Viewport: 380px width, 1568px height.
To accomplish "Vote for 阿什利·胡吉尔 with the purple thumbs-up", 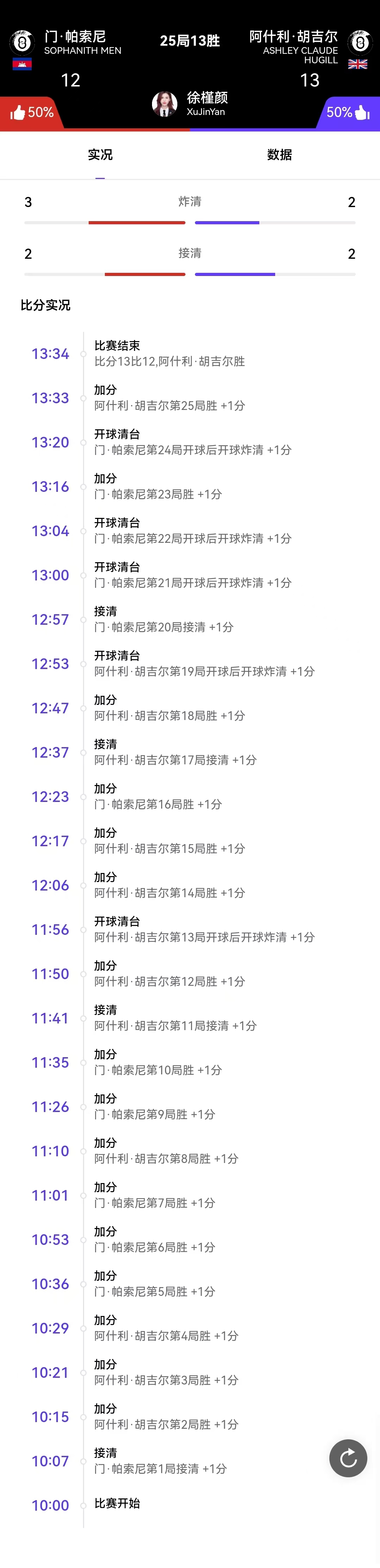I will click(x=362, y=113).
